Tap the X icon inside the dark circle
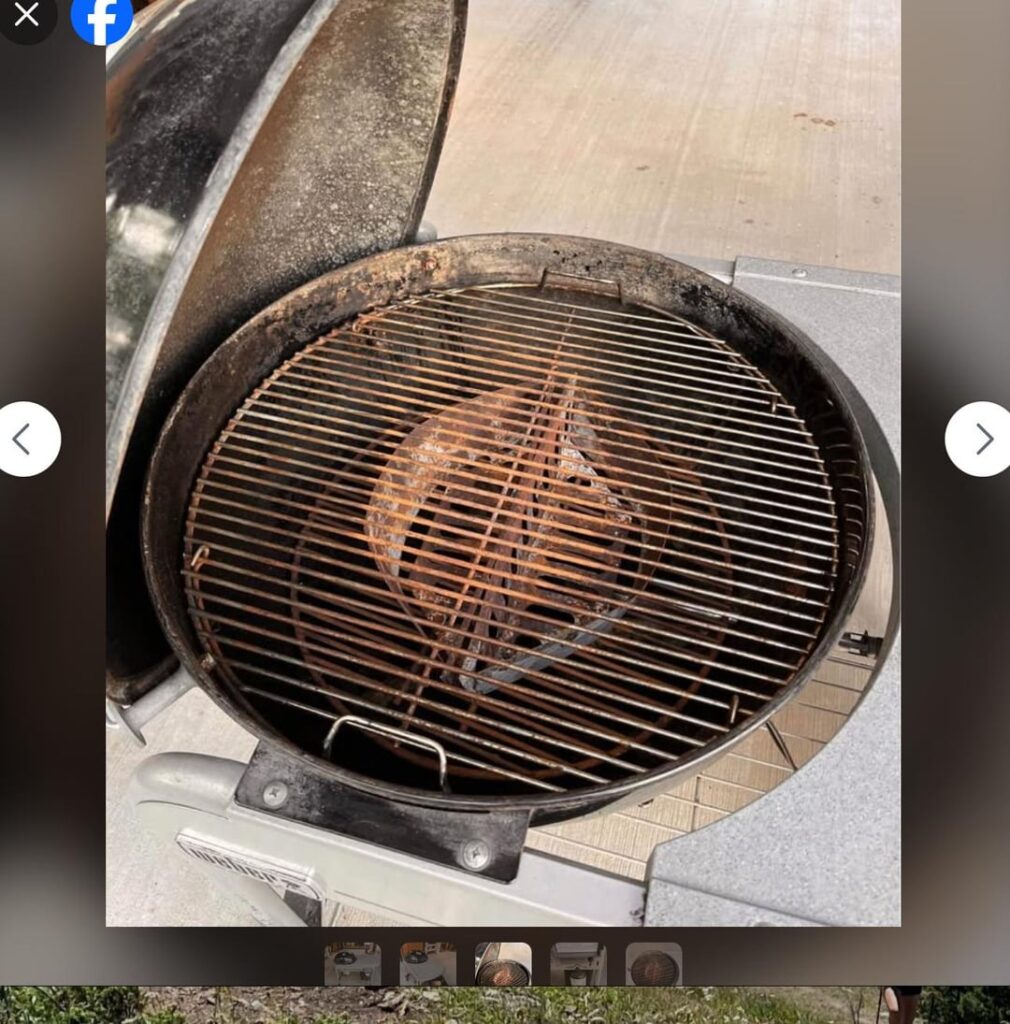 tap(27, 14)
